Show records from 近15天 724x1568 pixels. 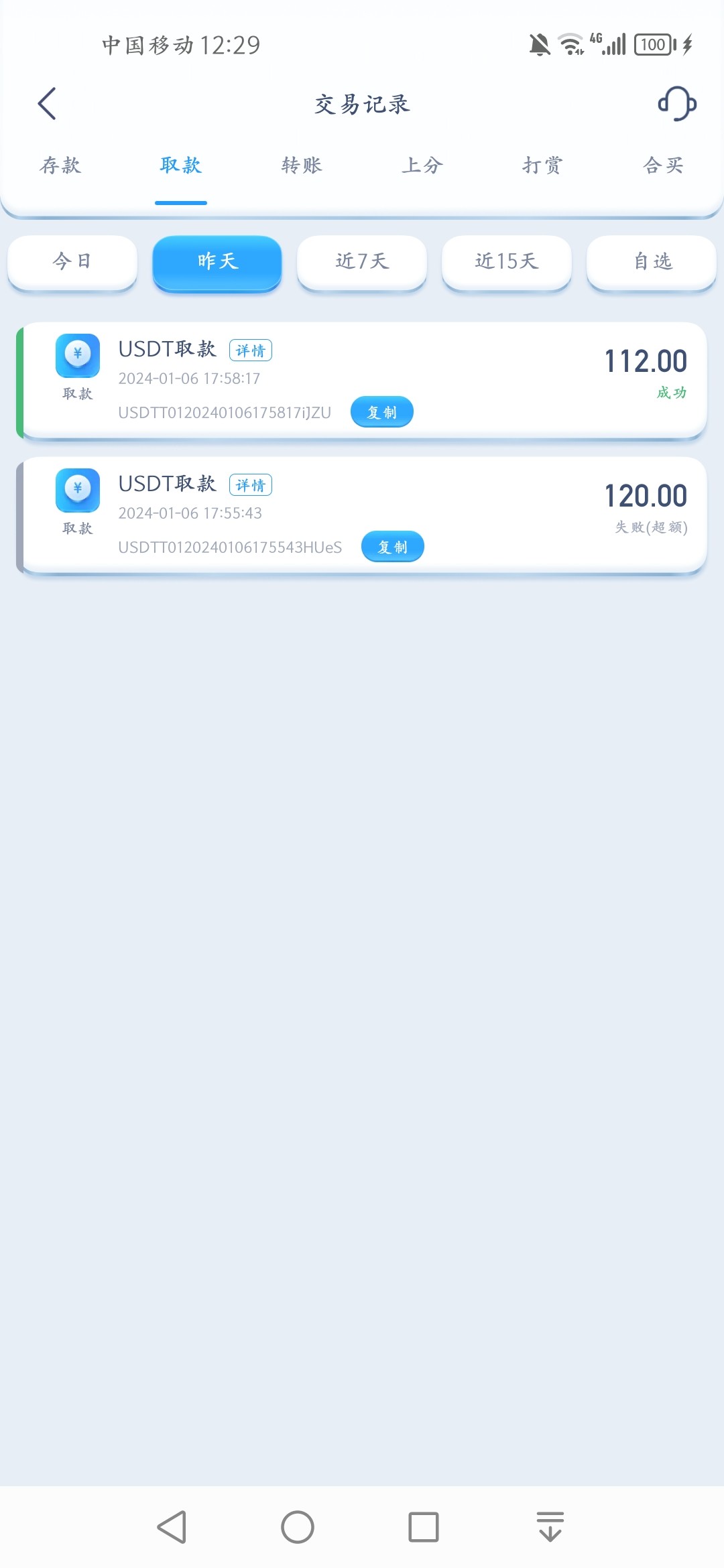point(507,261)
